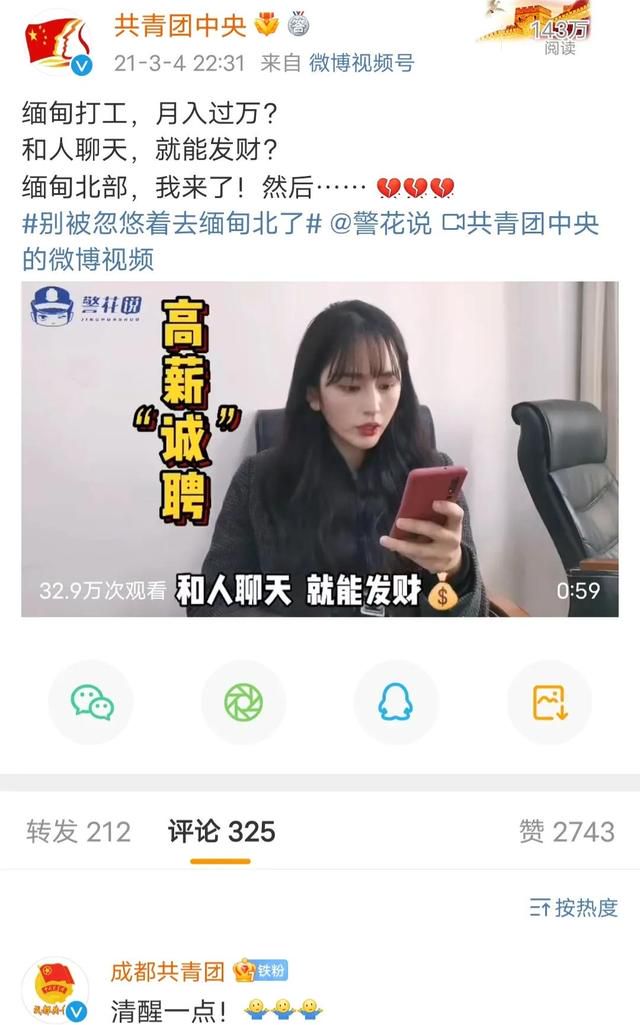Open 成都共青团 commenter's avatar
The height and width of the screenshot is (1025, 640).
click(x=56, y=991)
